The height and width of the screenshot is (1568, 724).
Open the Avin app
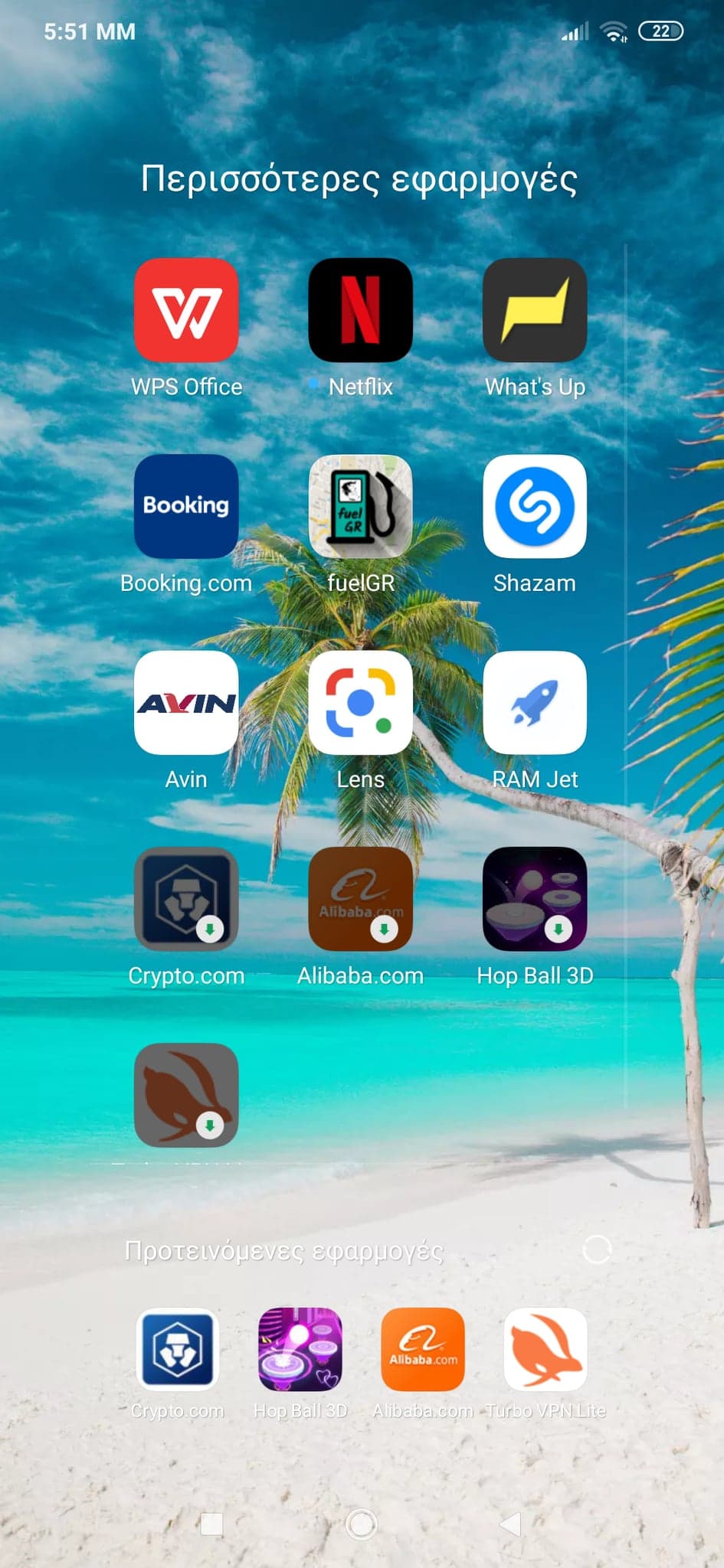[x=186, y=702]
